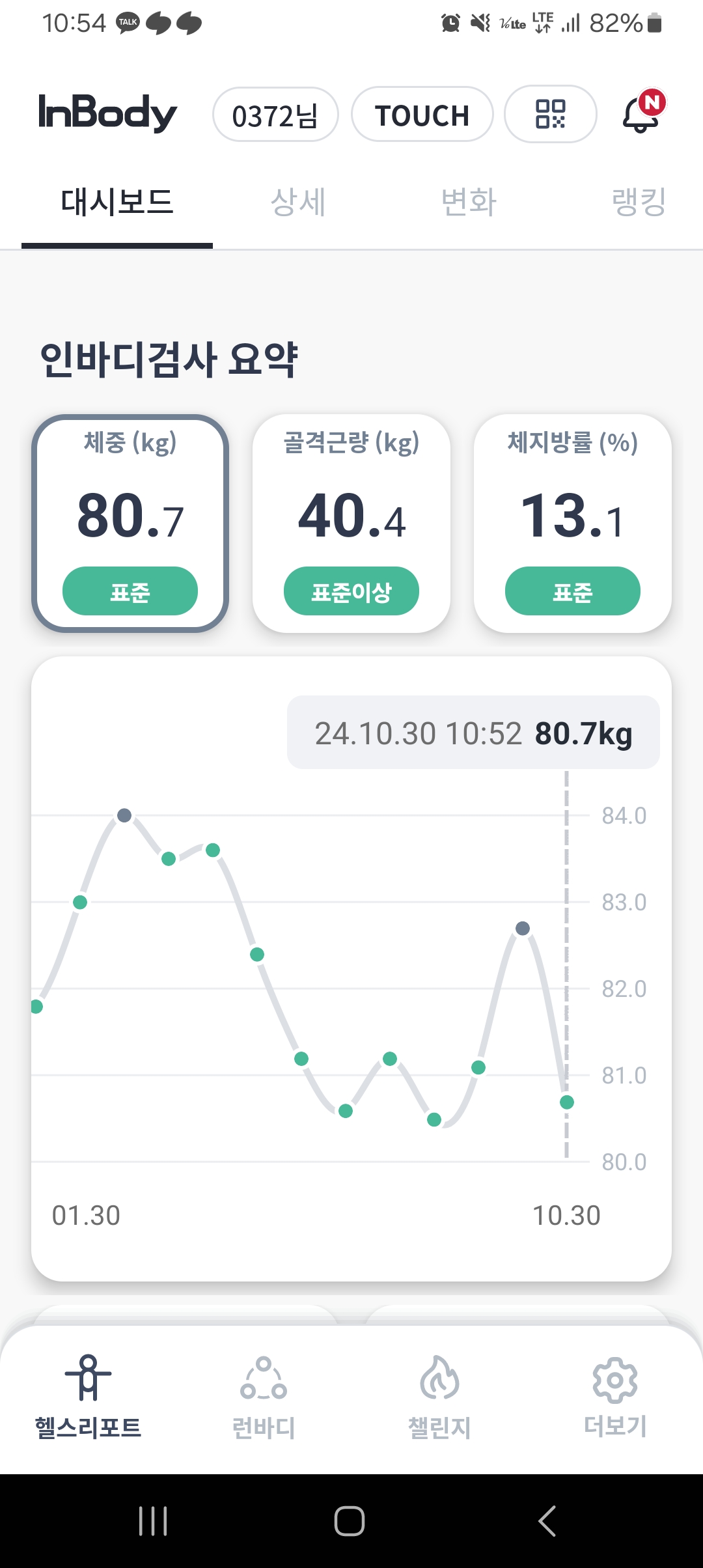The image size is (703, 1568).
Task: Open the notifications bell
Action: click(643, 113)
